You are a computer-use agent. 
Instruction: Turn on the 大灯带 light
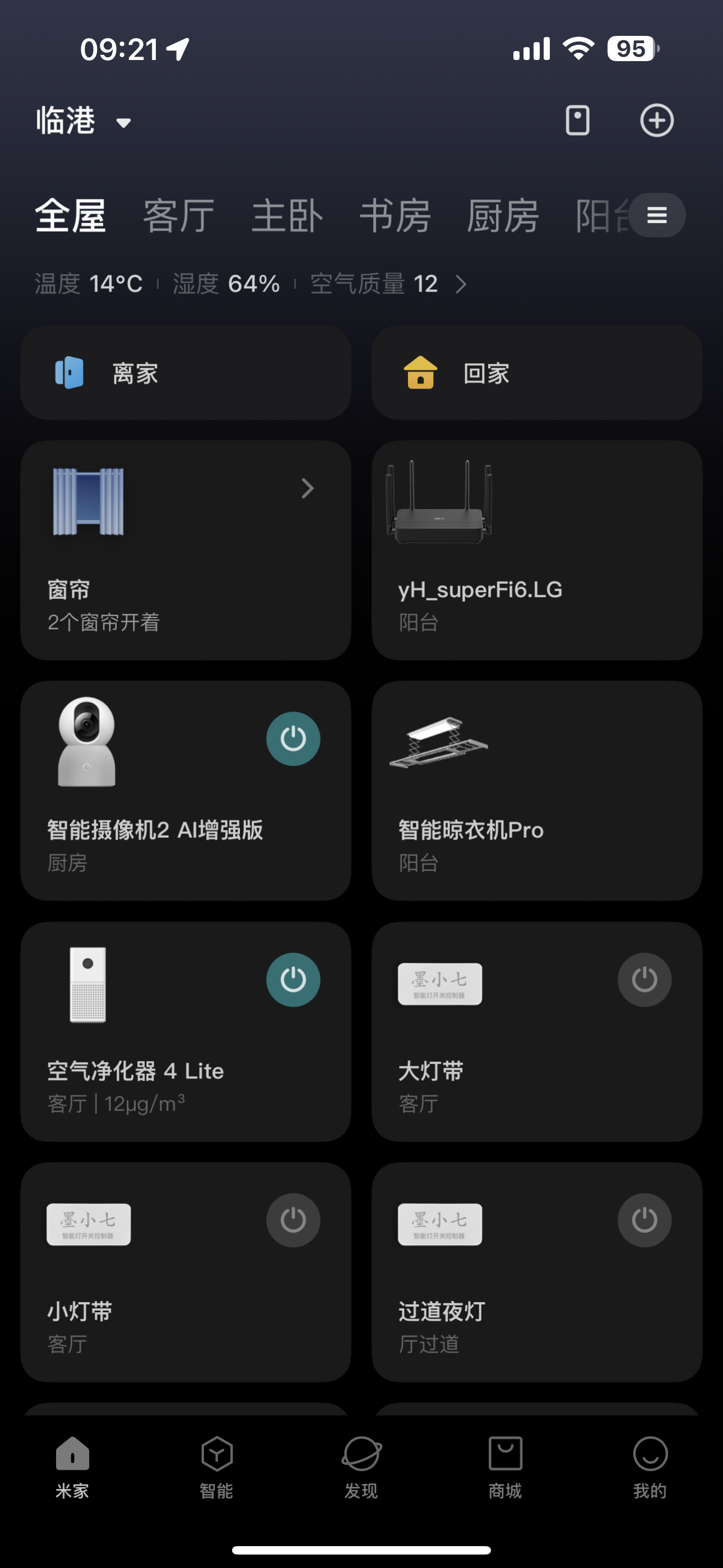pos(644,979)
